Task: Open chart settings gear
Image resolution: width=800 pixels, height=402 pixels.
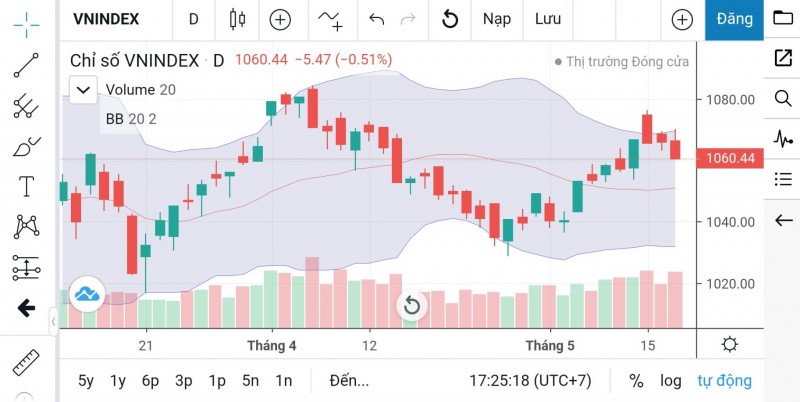Action: point(730,345)
